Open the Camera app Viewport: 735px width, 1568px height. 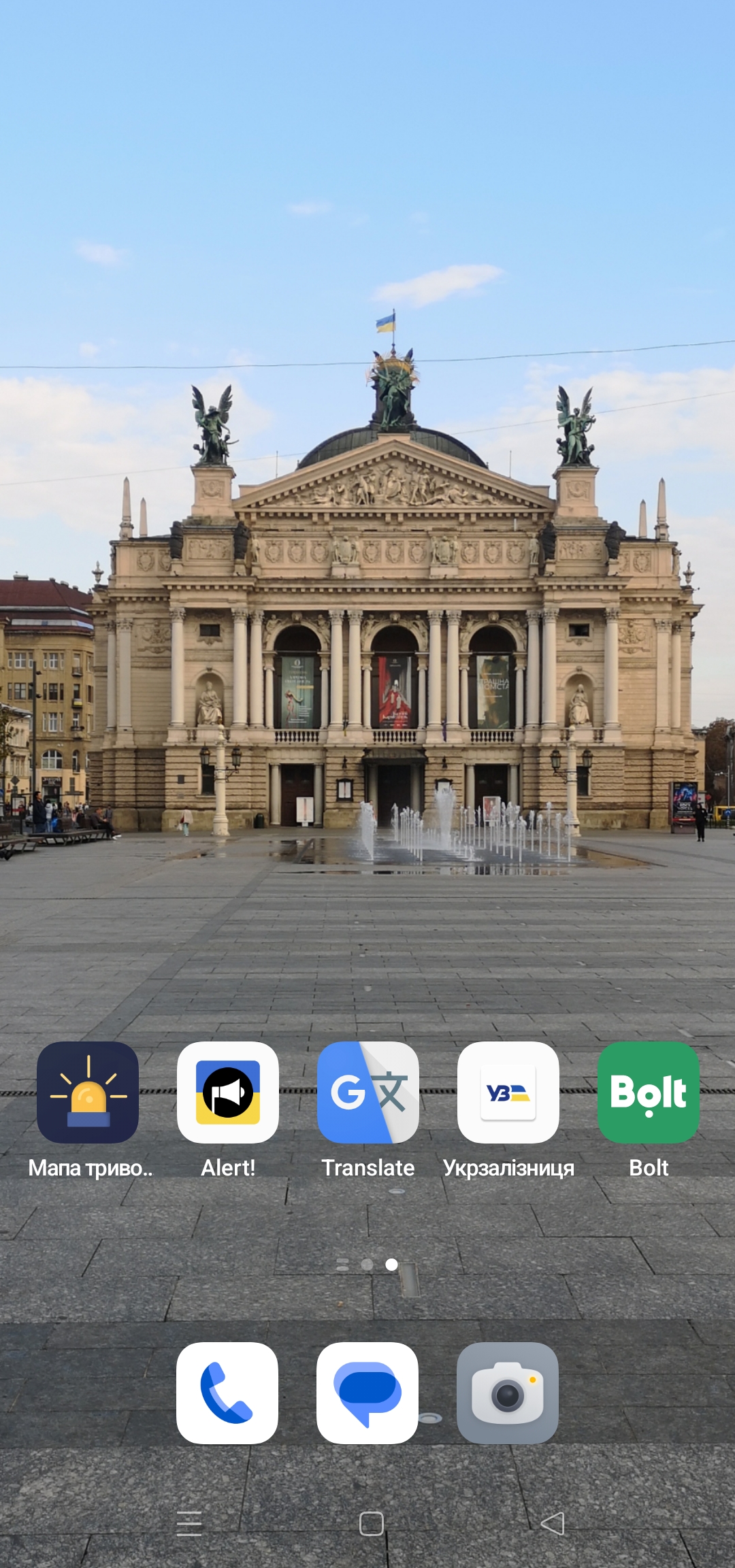tap(508, 1392)
